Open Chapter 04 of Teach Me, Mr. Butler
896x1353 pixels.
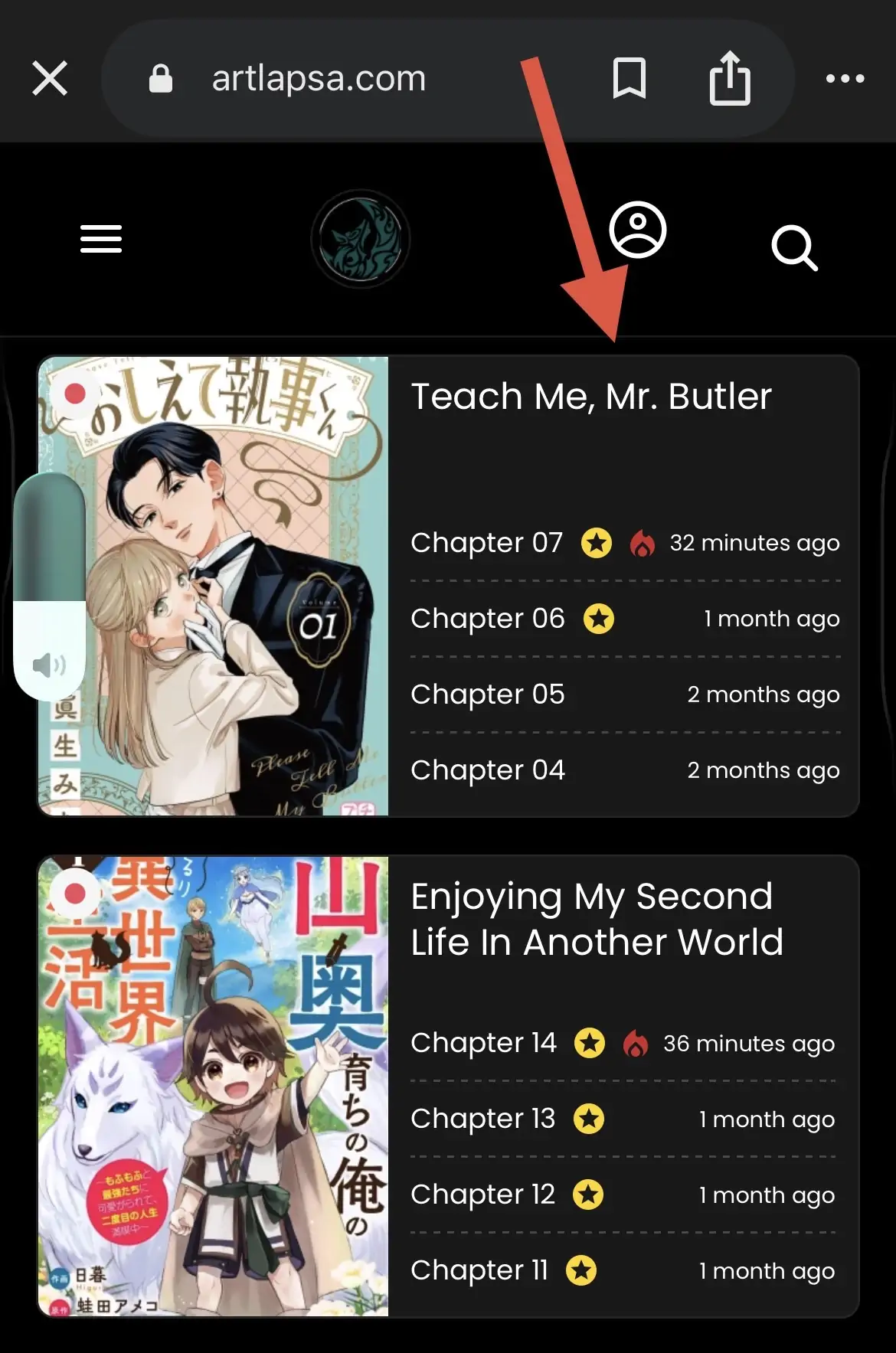pyautogui.click(x=488, y=770)
